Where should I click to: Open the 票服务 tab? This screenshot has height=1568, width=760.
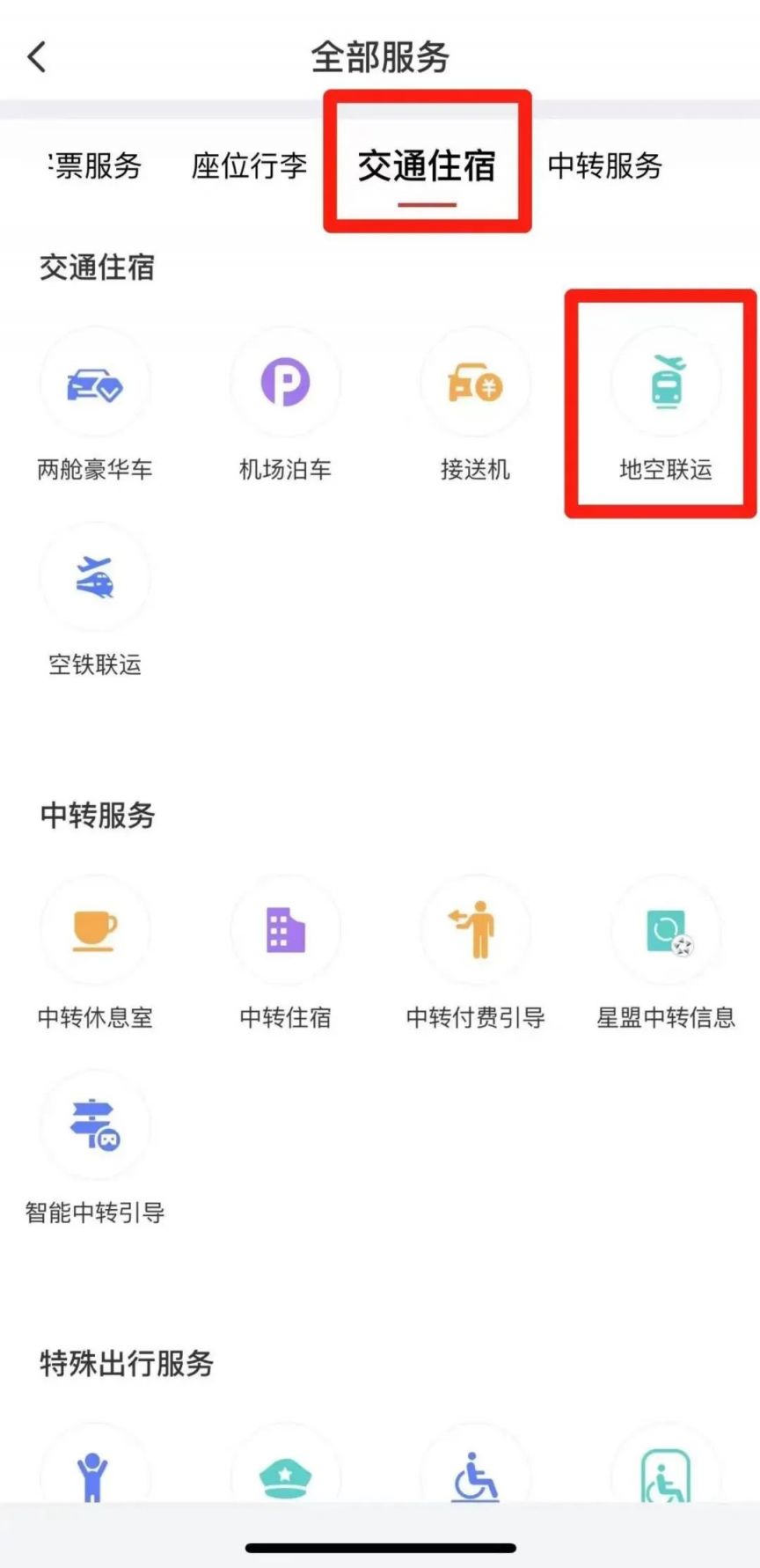tap(95, 165)
